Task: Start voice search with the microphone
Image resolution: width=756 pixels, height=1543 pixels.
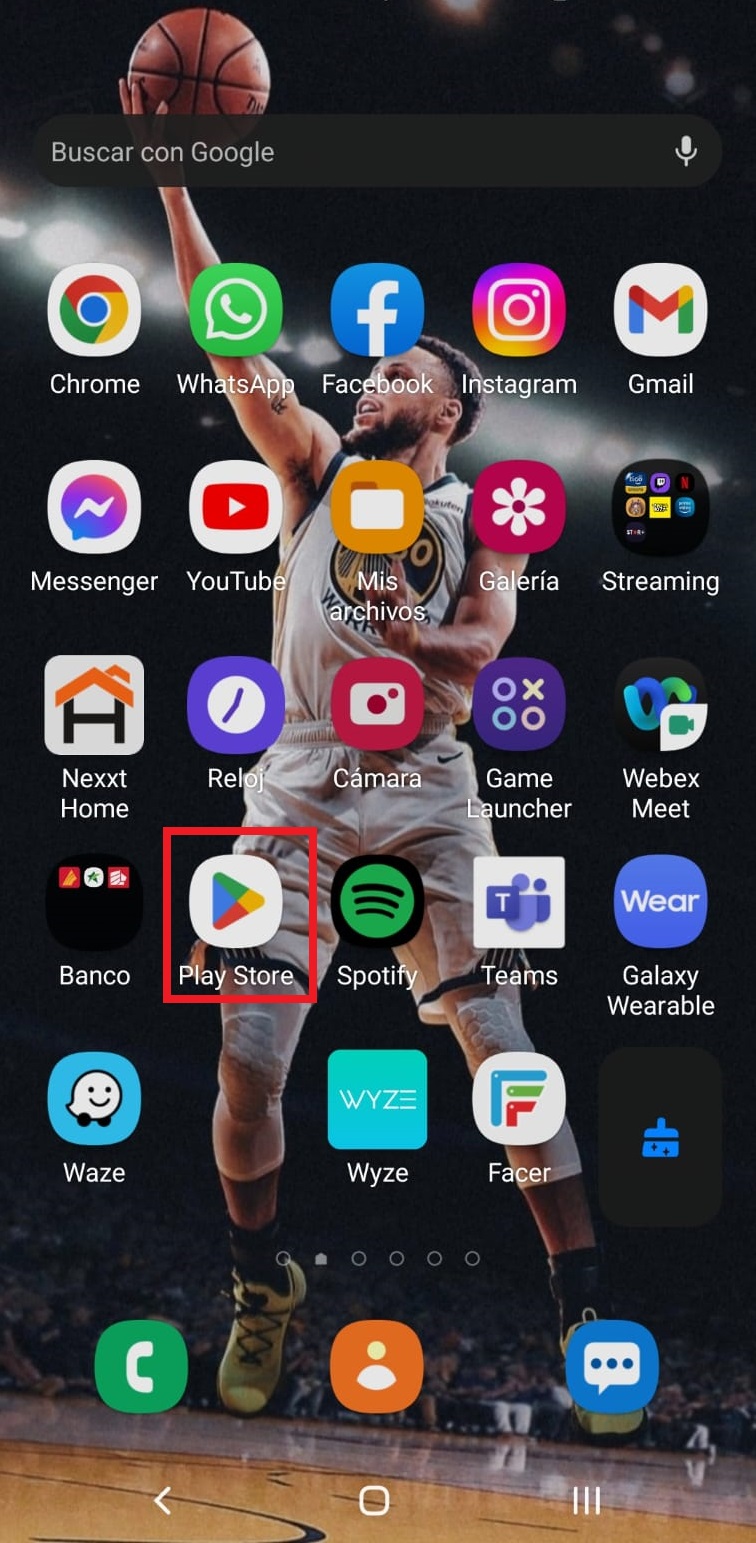Action: point(685,152)
